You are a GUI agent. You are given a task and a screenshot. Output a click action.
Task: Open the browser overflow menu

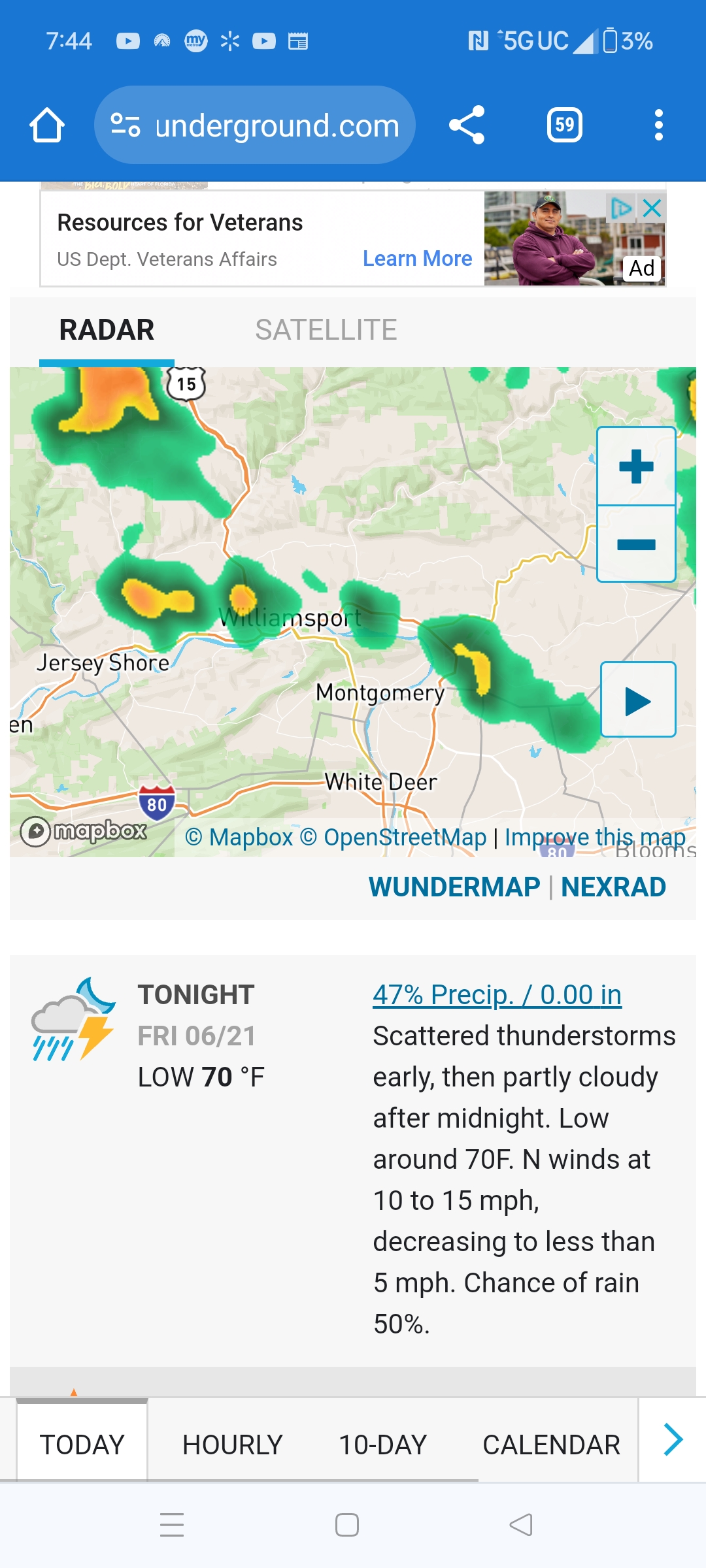(658, 125)
